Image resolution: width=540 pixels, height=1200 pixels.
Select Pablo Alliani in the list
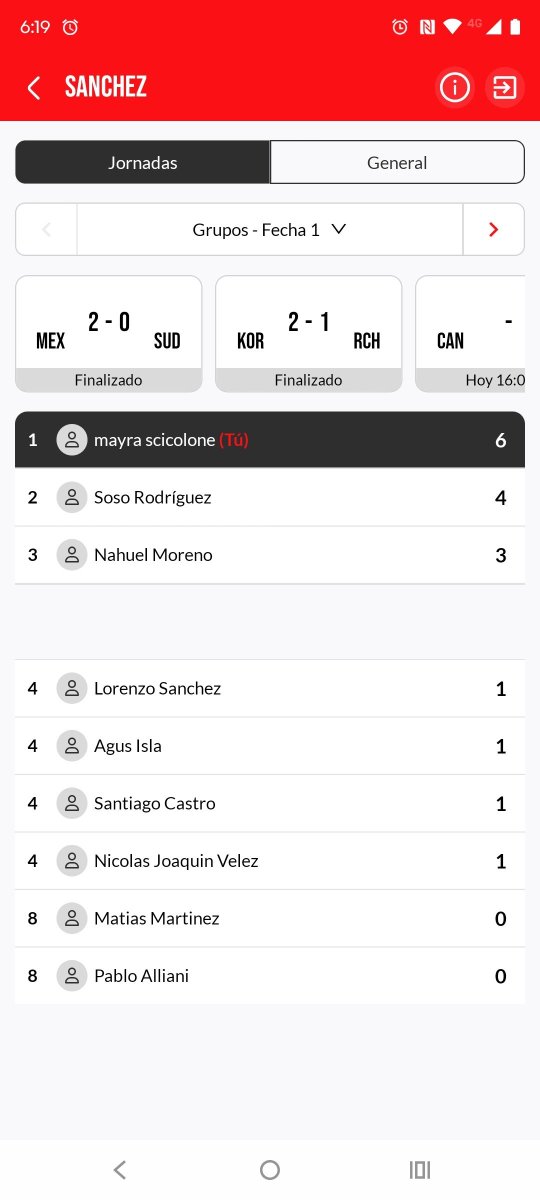click(270, 976)
